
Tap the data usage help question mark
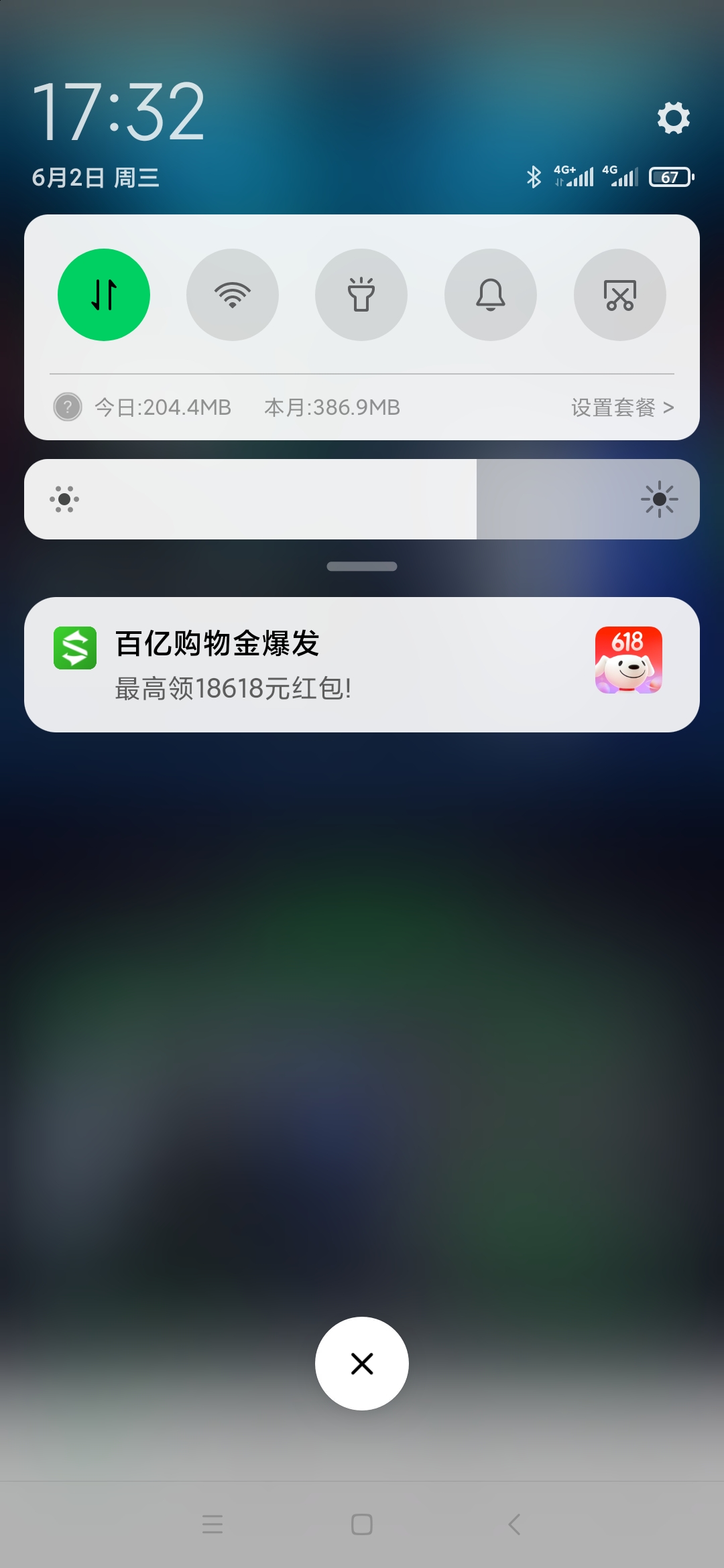pos(68,407)
